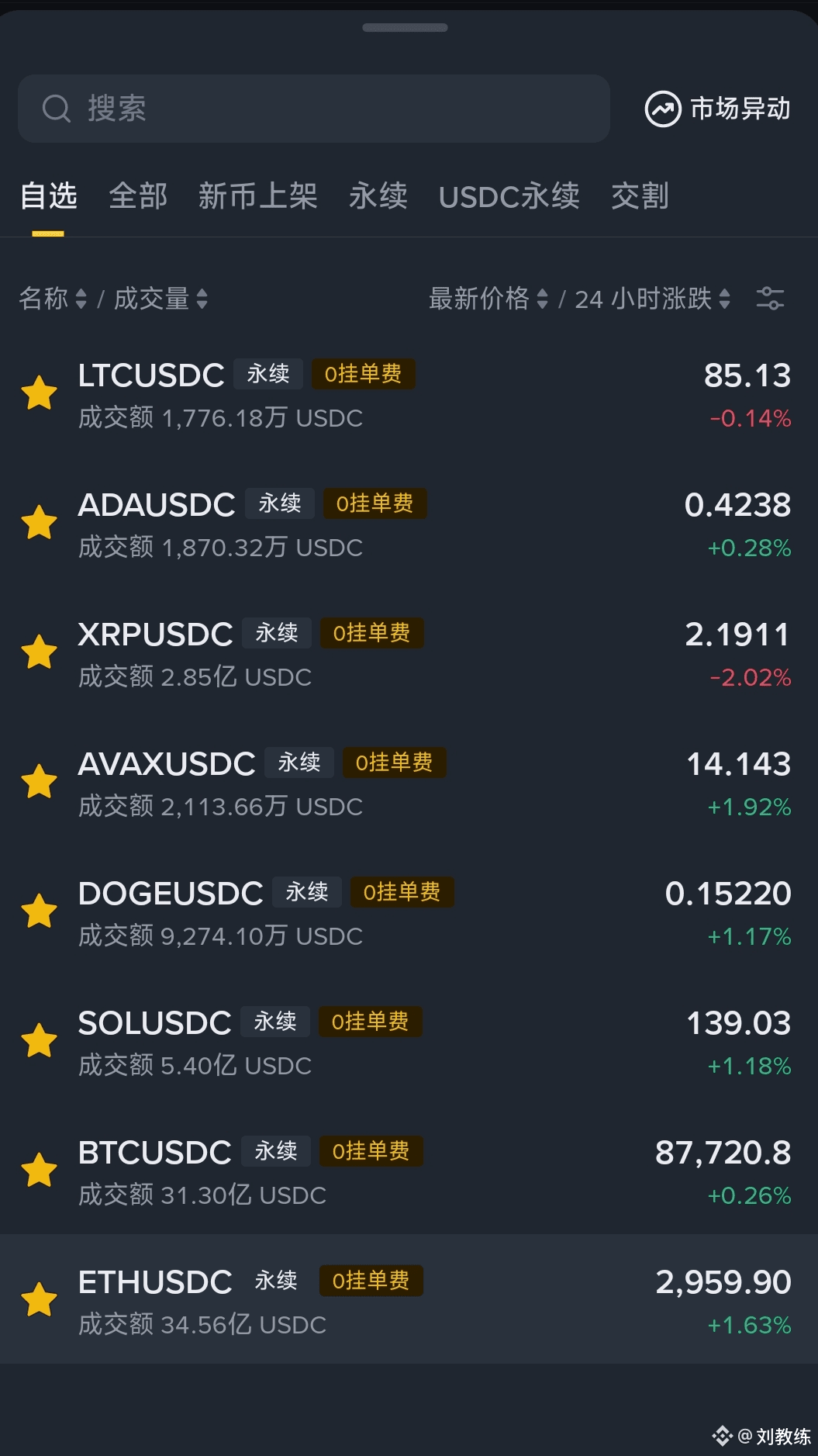Viewport: 818px width, 1456px height.
Task: Open the XRPUSDC contract row
Action: tap(409, 653)
